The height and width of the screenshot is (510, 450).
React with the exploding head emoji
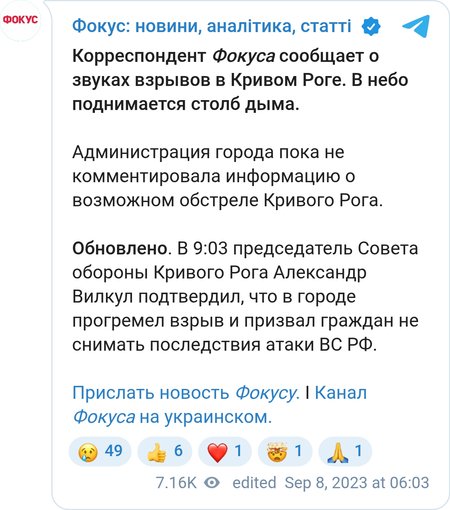285,451
